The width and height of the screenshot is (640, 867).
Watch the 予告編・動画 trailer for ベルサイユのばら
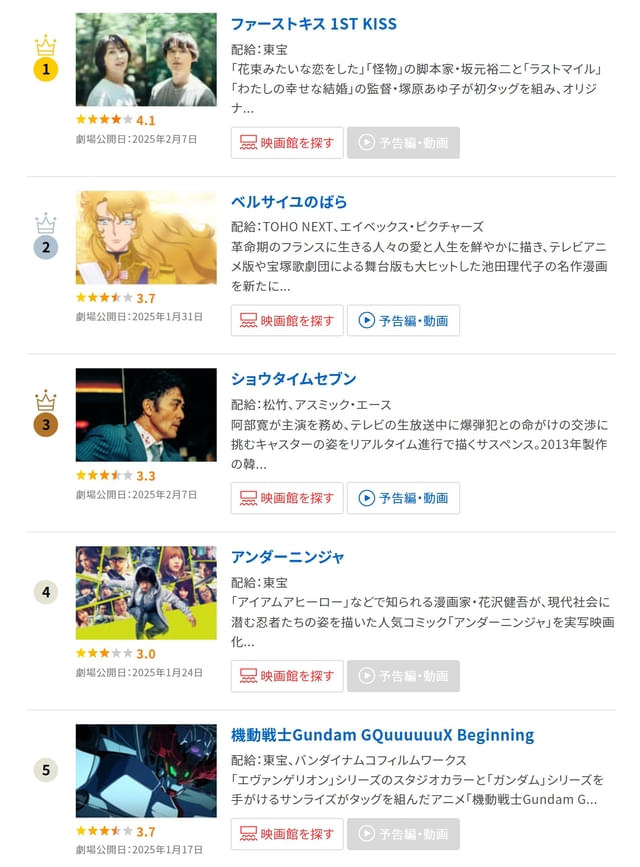pos(403,321)
